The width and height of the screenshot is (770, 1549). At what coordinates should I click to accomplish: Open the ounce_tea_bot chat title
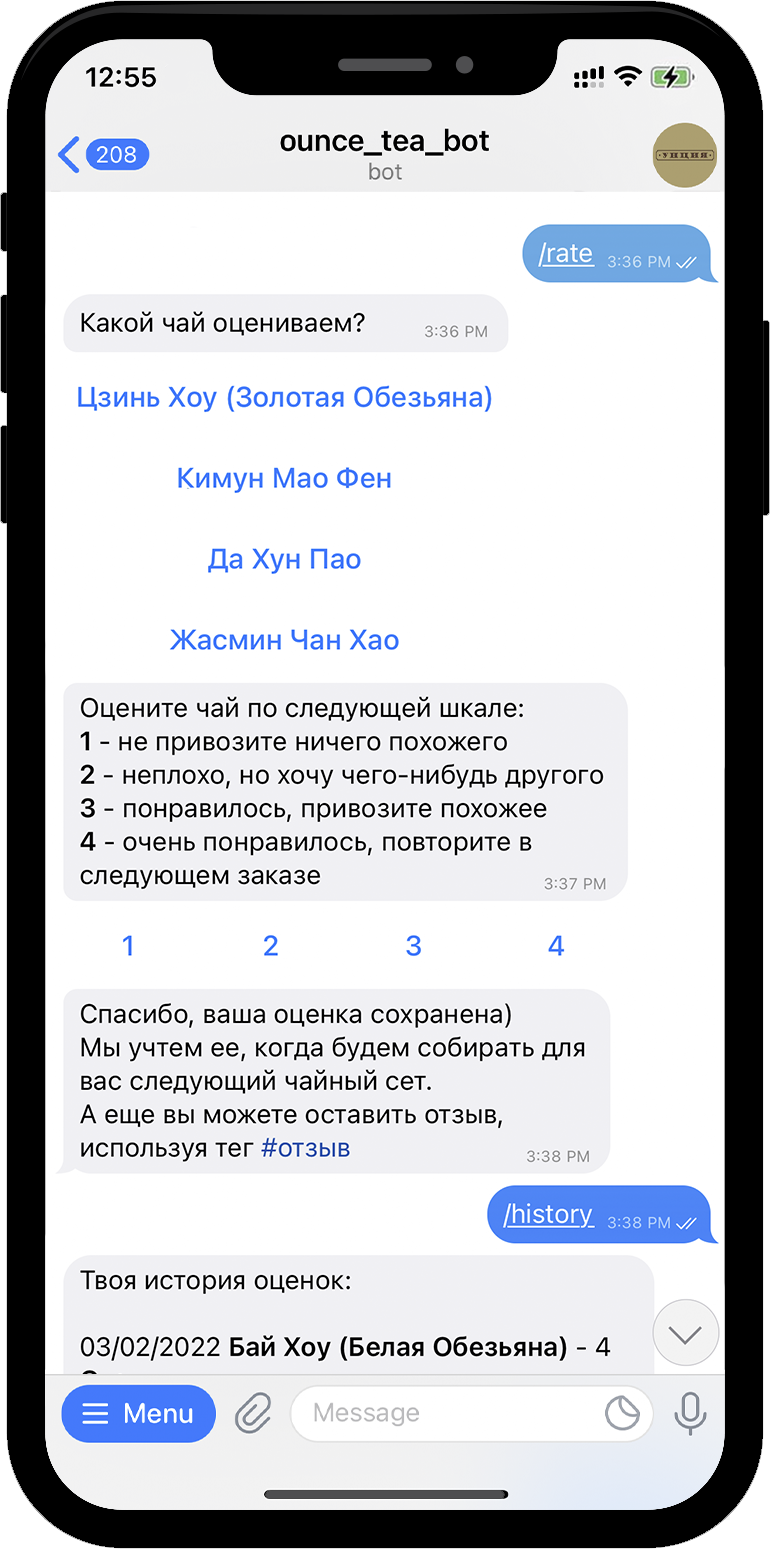(384, 141)
